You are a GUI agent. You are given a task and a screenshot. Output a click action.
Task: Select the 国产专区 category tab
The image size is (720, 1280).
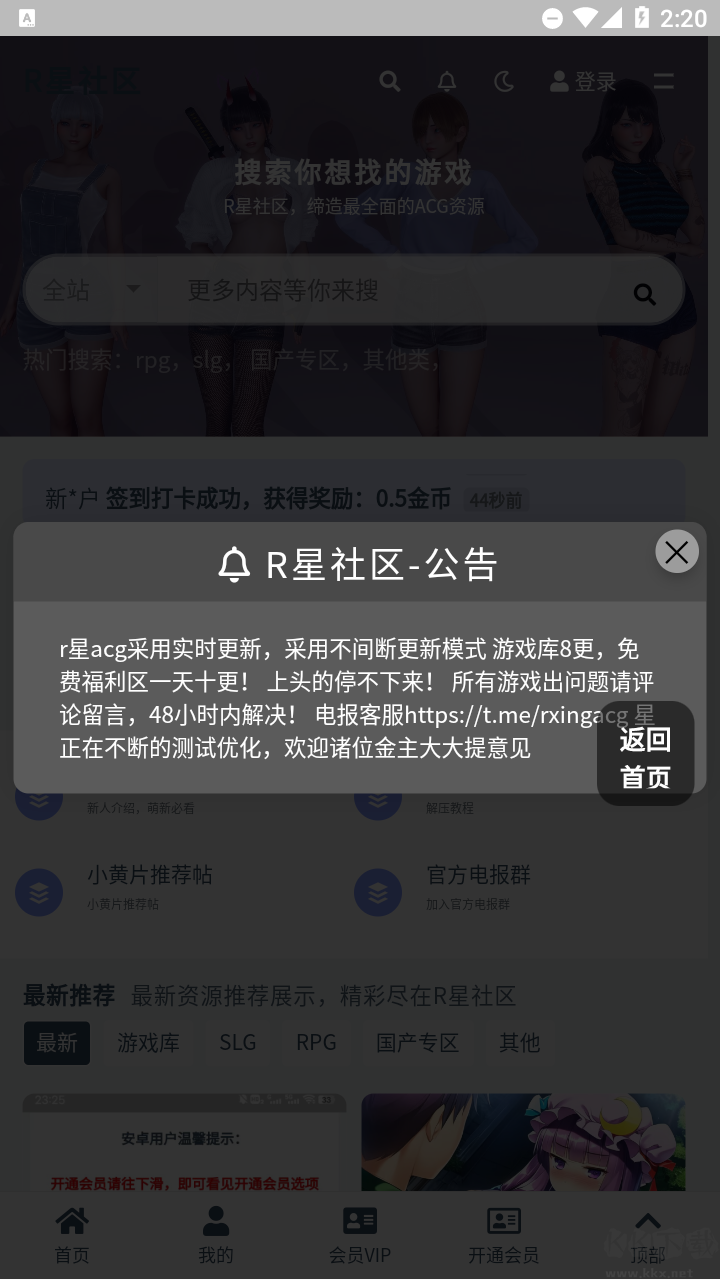tap(417, 1042)
